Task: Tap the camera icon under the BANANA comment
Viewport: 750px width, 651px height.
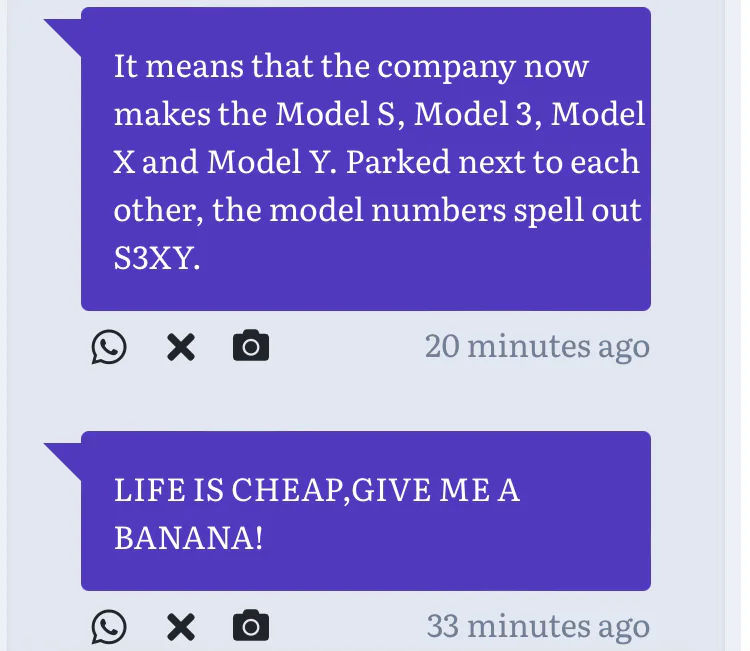Action: [251, 625]
